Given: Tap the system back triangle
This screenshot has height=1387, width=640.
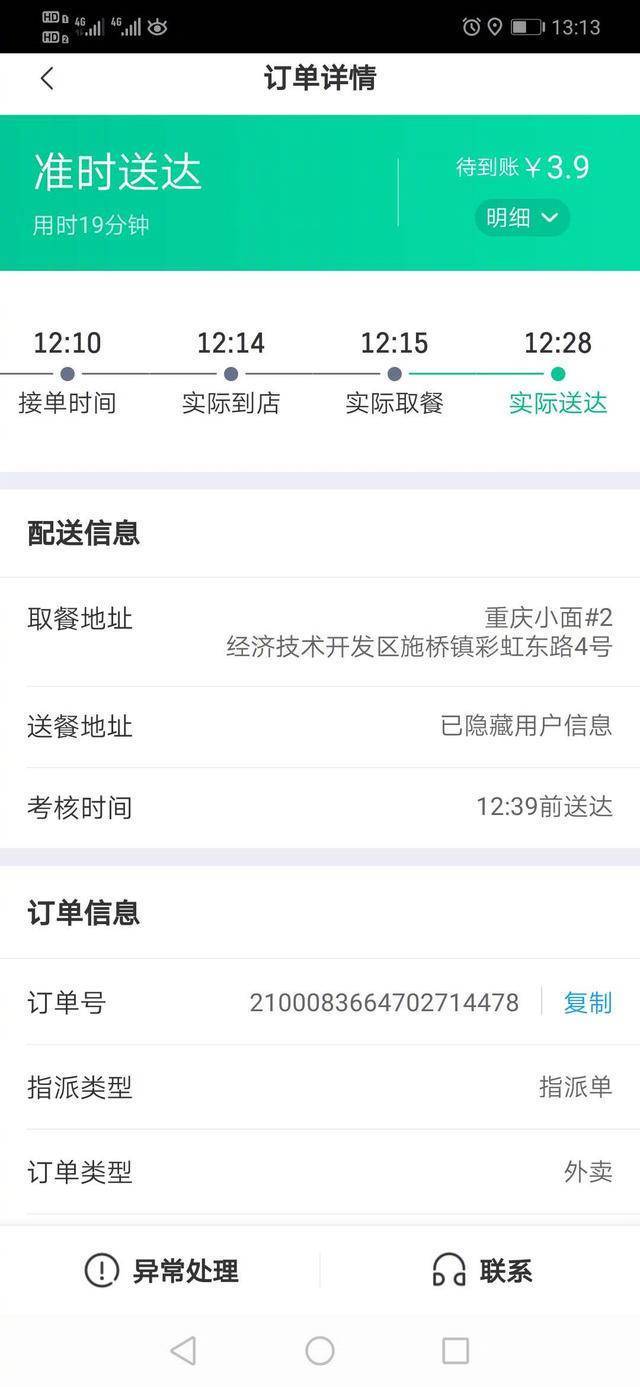Looking at the screenshot, I should coord(183,1351).
